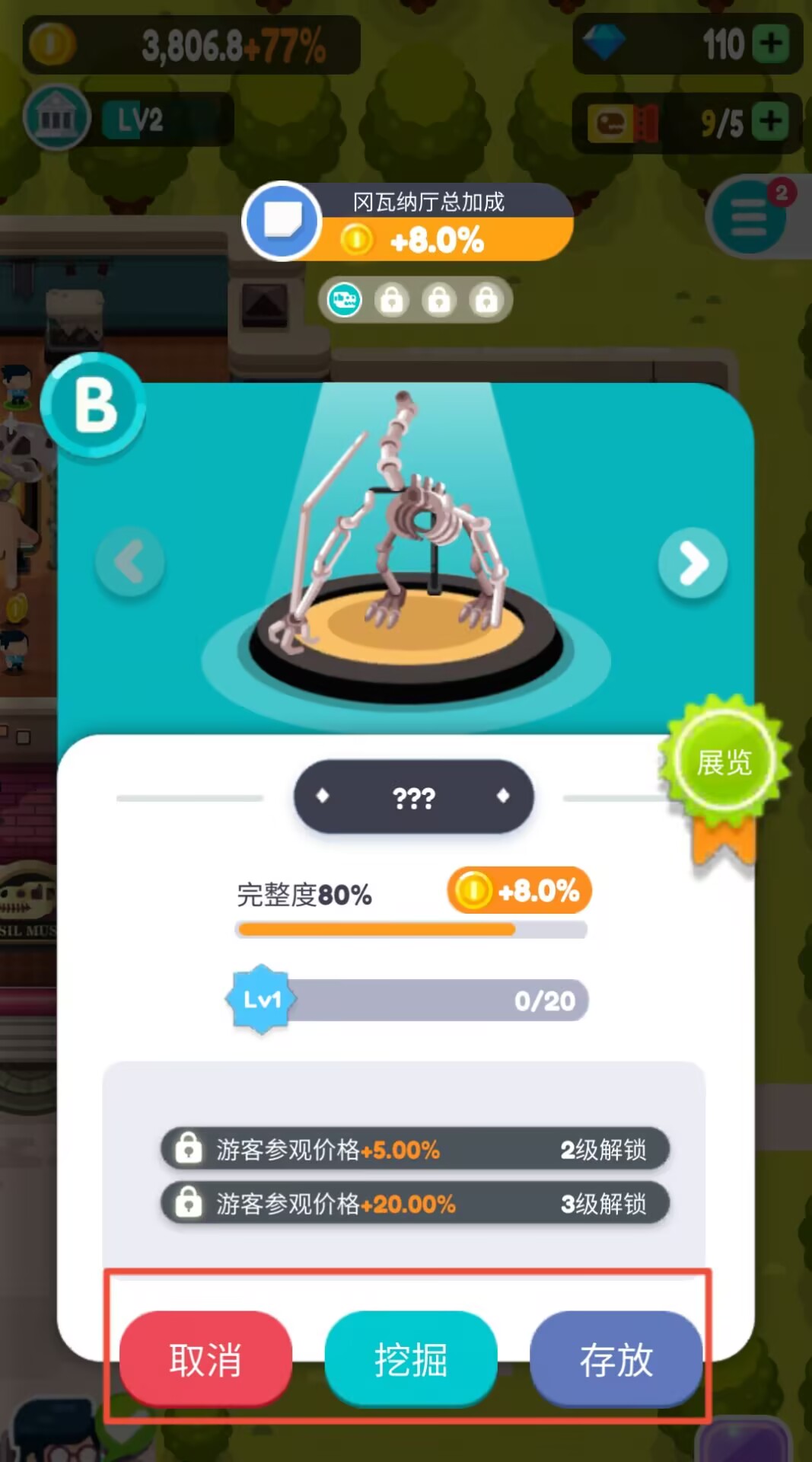Tap the red 取消 cancel button

coord(205,1359)
